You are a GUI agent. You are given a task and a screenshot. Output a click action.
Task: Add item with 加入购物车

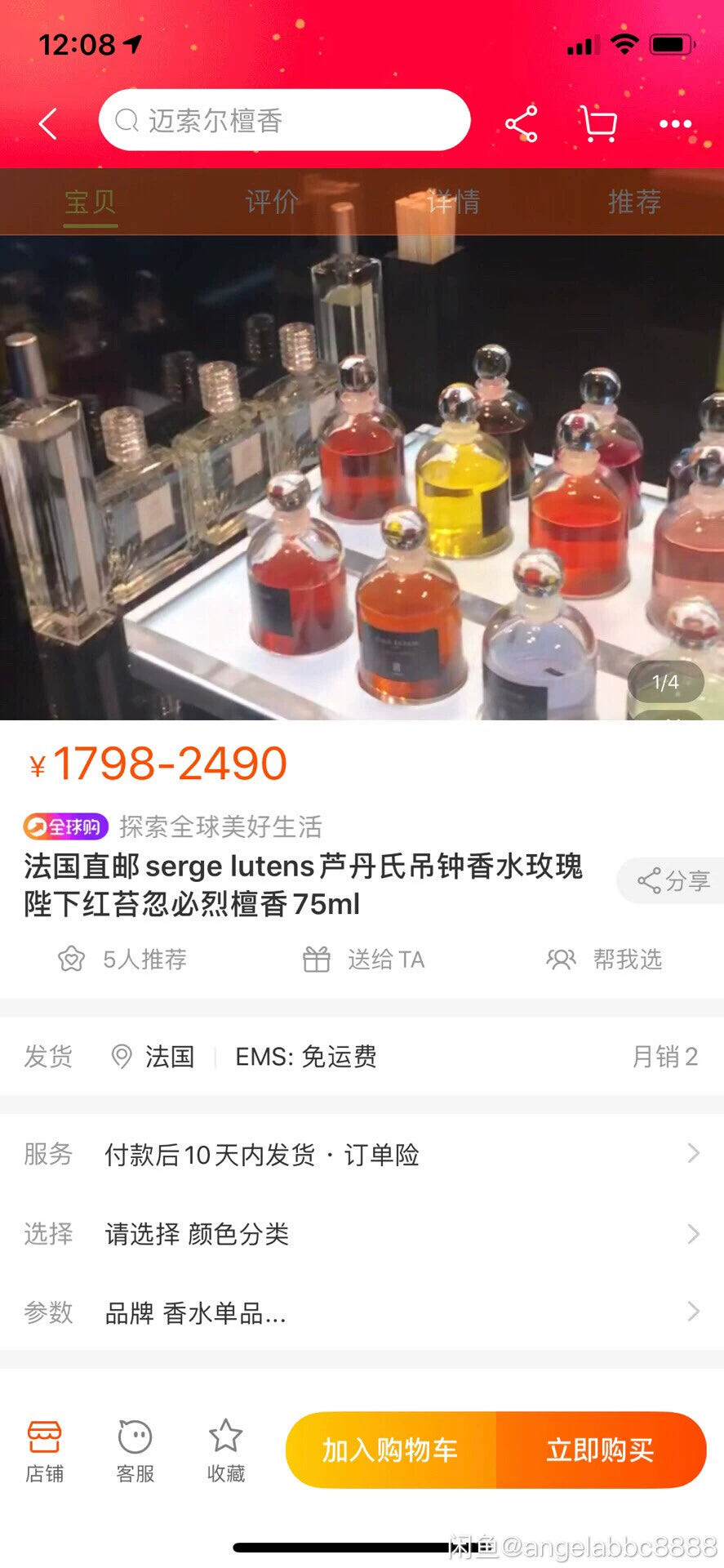click(390, 1450)
